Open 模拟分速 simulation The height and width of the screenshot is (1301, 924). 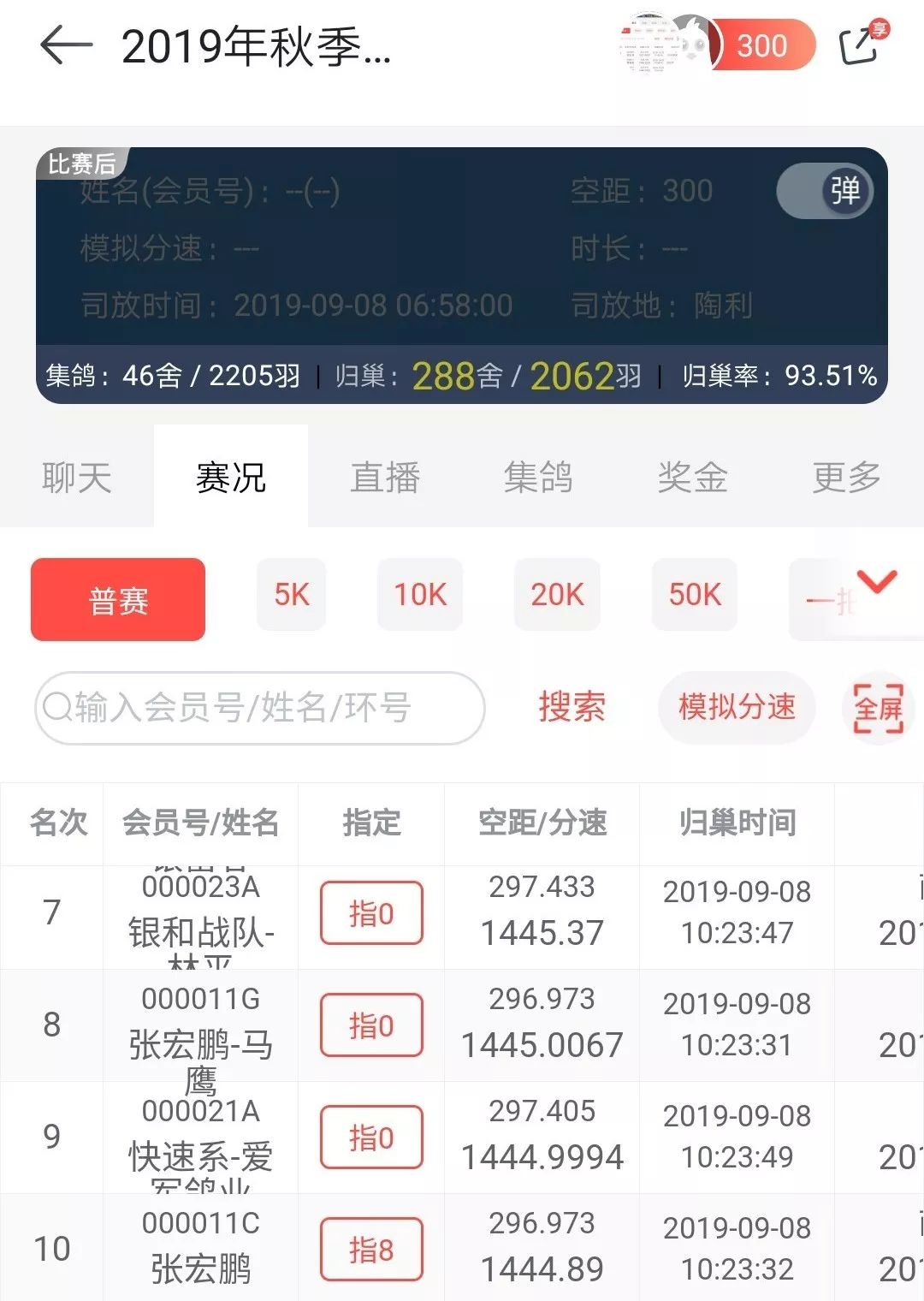coord(737,708)
